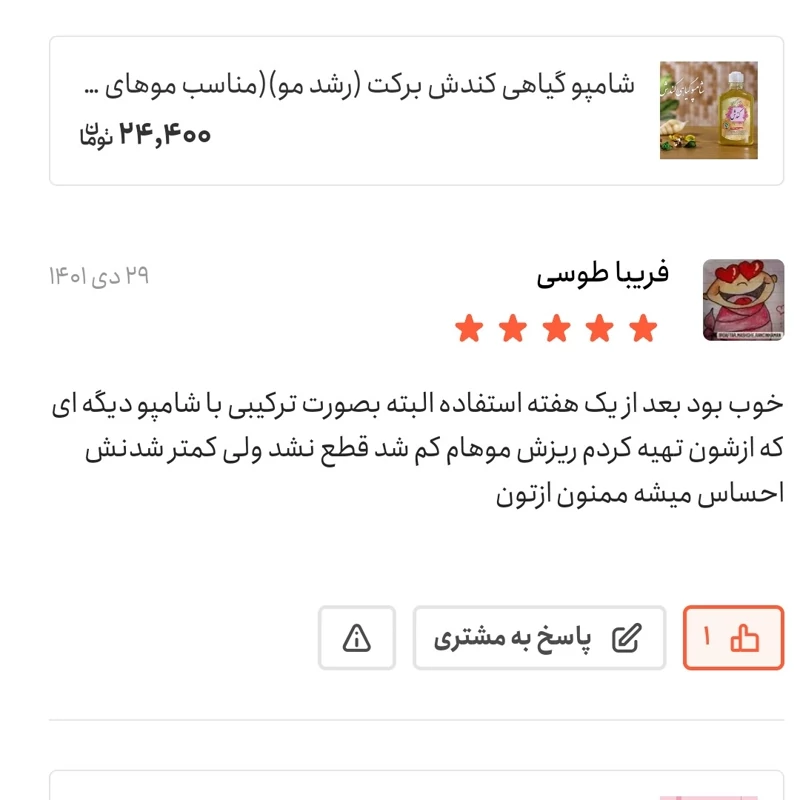Tap پاسخ به مشتری to reply
Image resolution: width=800 pixels, height=800 pixels.
tap(539, 638)
